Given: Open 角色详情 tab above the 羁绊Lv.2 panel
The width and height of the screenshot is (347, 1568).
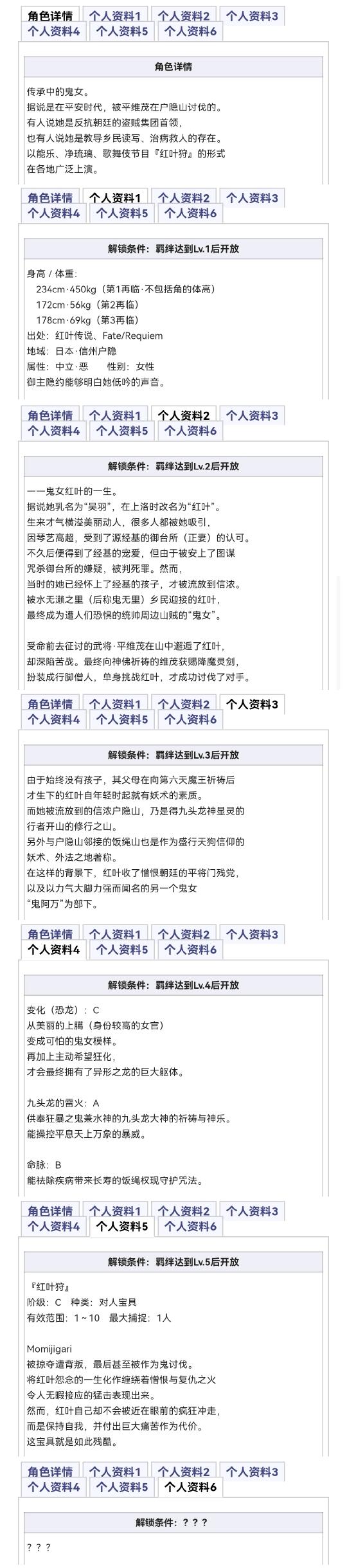Looking at the screenshot, I should click(x=50, y=416).
